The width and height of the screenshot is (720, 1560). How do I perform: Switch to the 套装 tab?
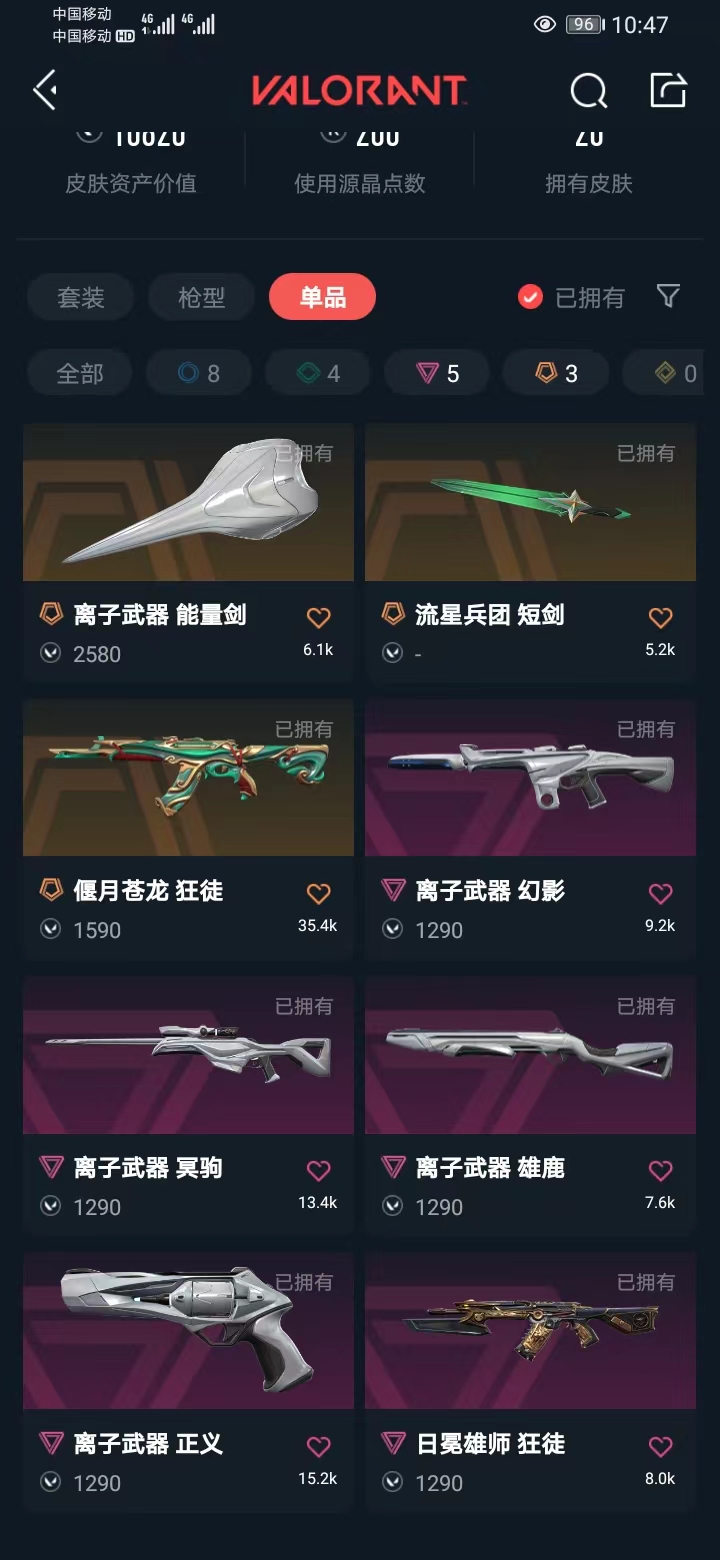(x=80, y=297)
